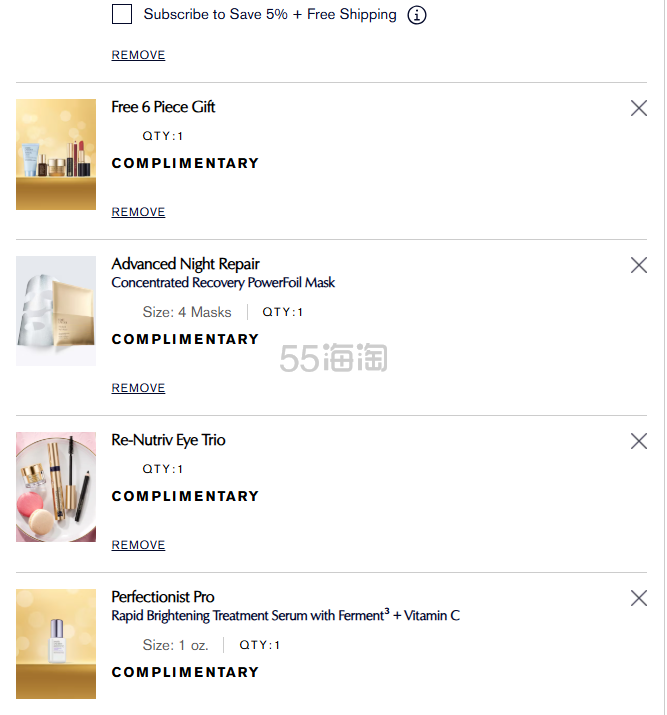Open the info icon beside Free Shipping
The image size is (667, 715).
coord(417,15)
